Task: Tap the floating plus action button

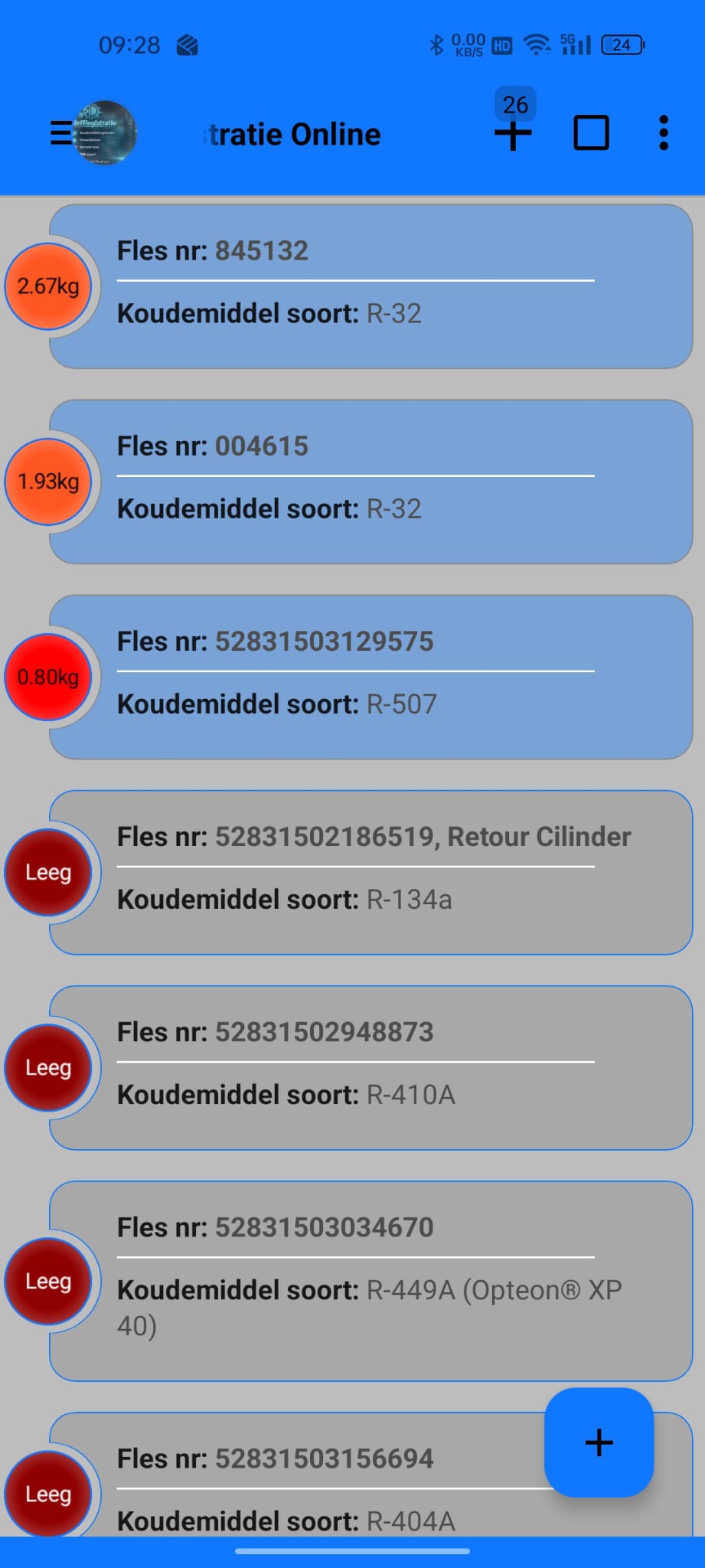Action: [x=599, y=1445]
